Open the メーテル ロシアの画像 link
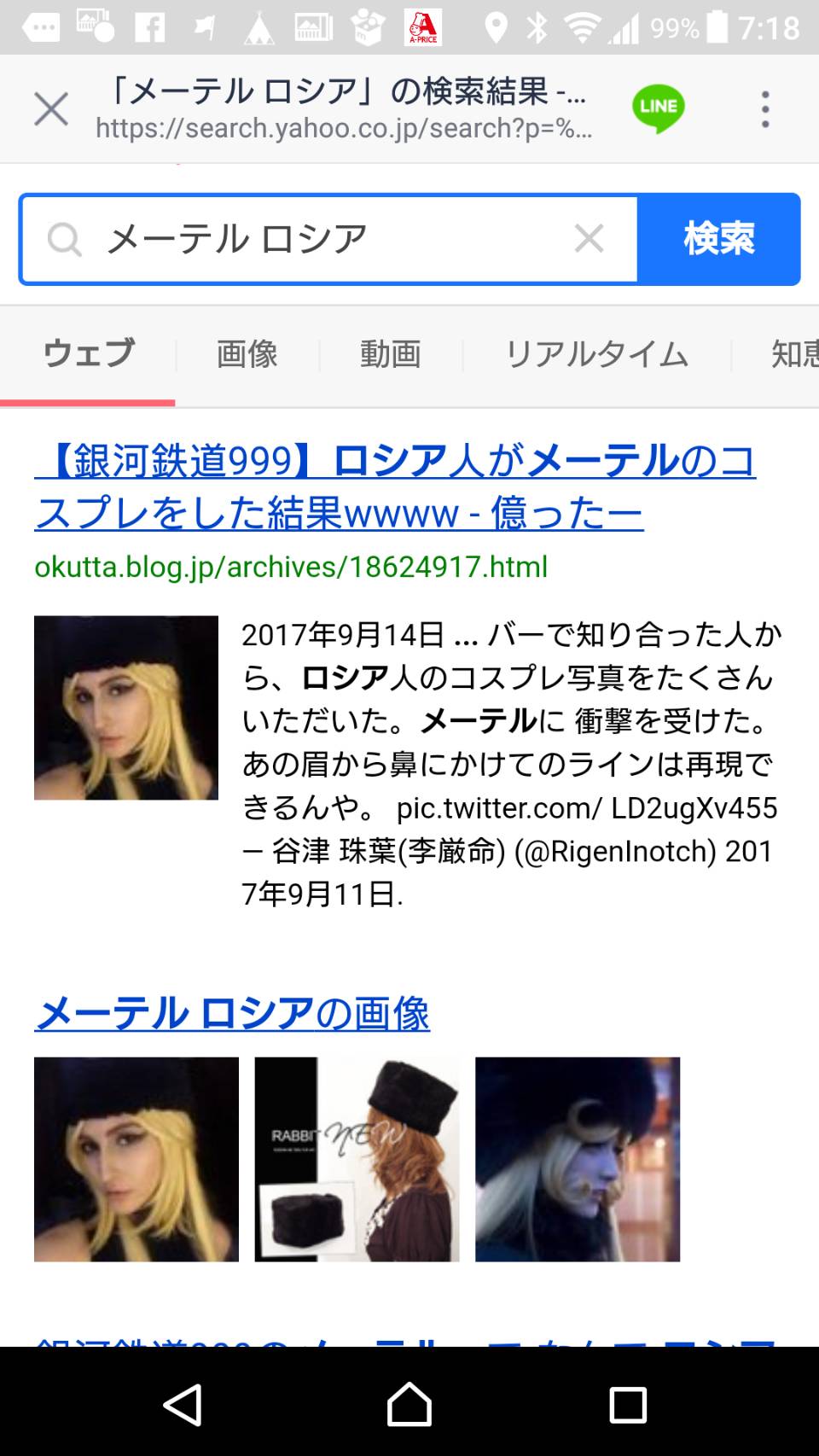 pyautogui.click(x=232, y=1013)
